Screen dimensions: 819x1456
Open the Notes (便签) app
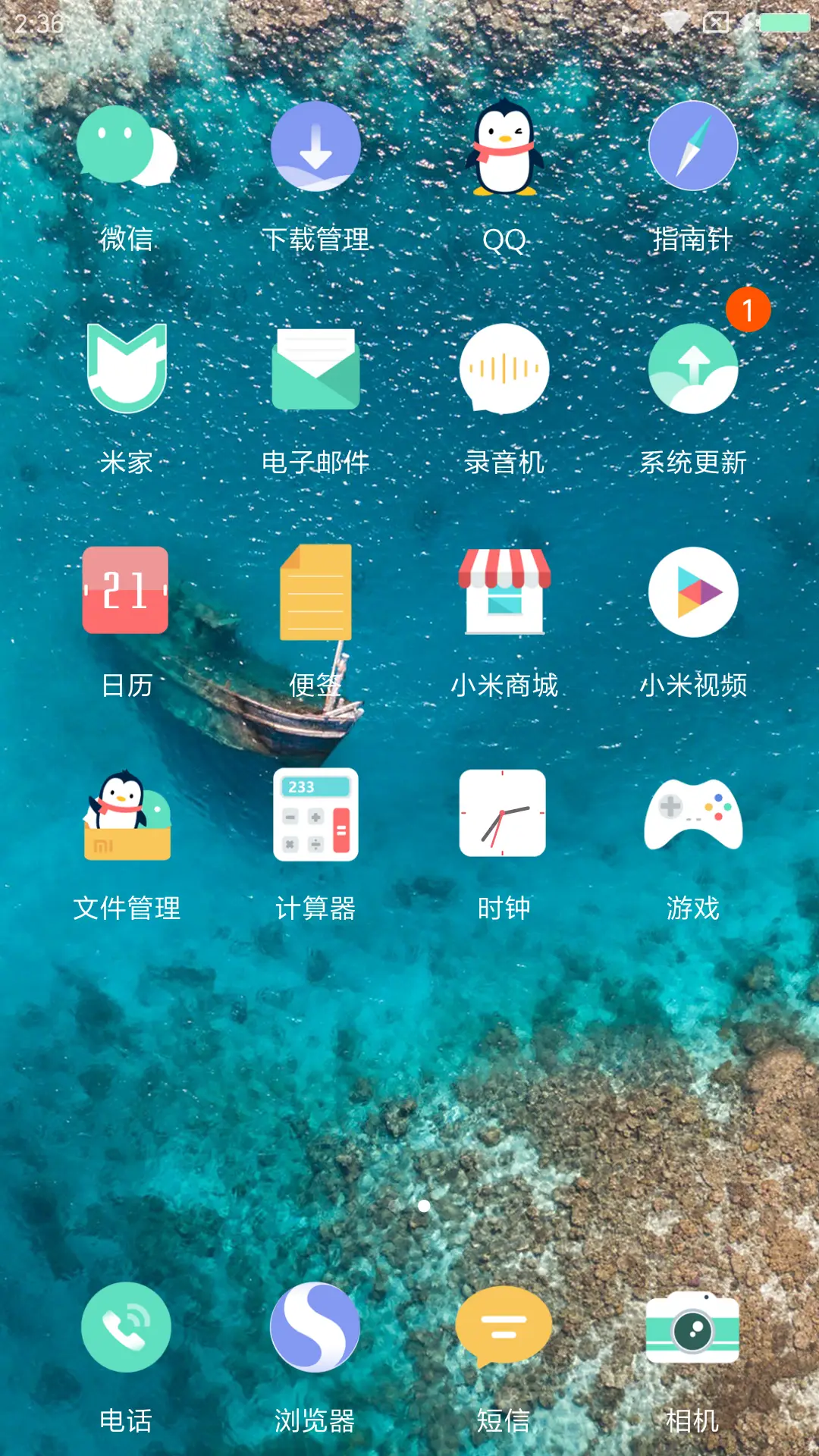click(x=315, y=591)
